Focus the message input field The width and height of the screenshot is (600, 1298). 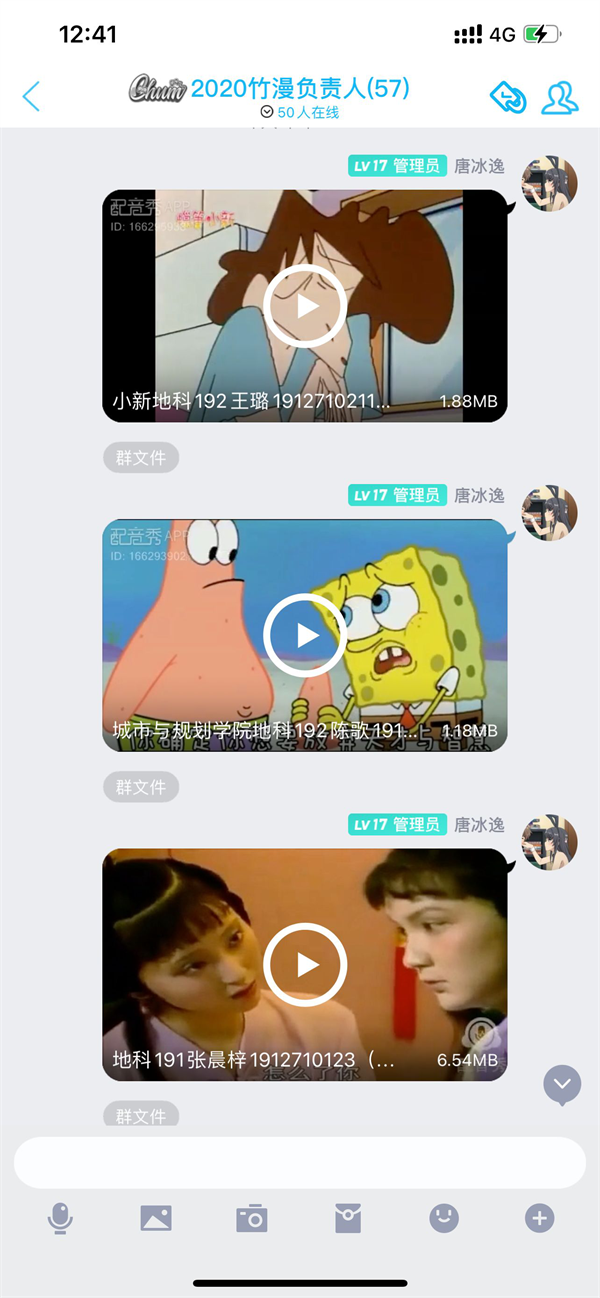pyautogui.click(x=299, y=1162)
